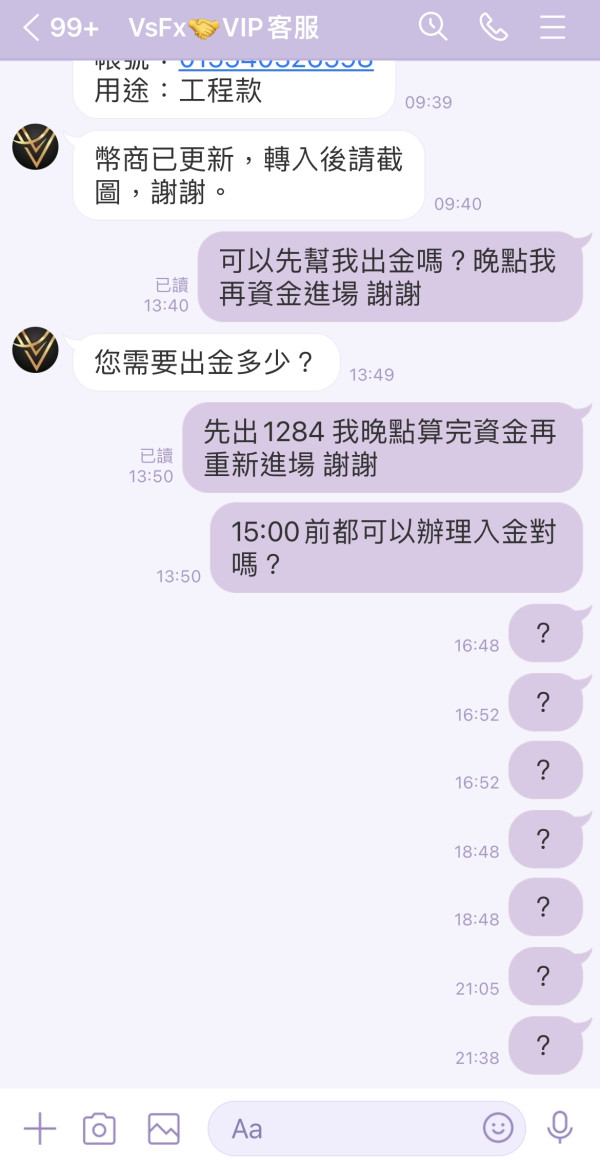
Task: Open the chat hamburger menu
Action: coord(552,28)
